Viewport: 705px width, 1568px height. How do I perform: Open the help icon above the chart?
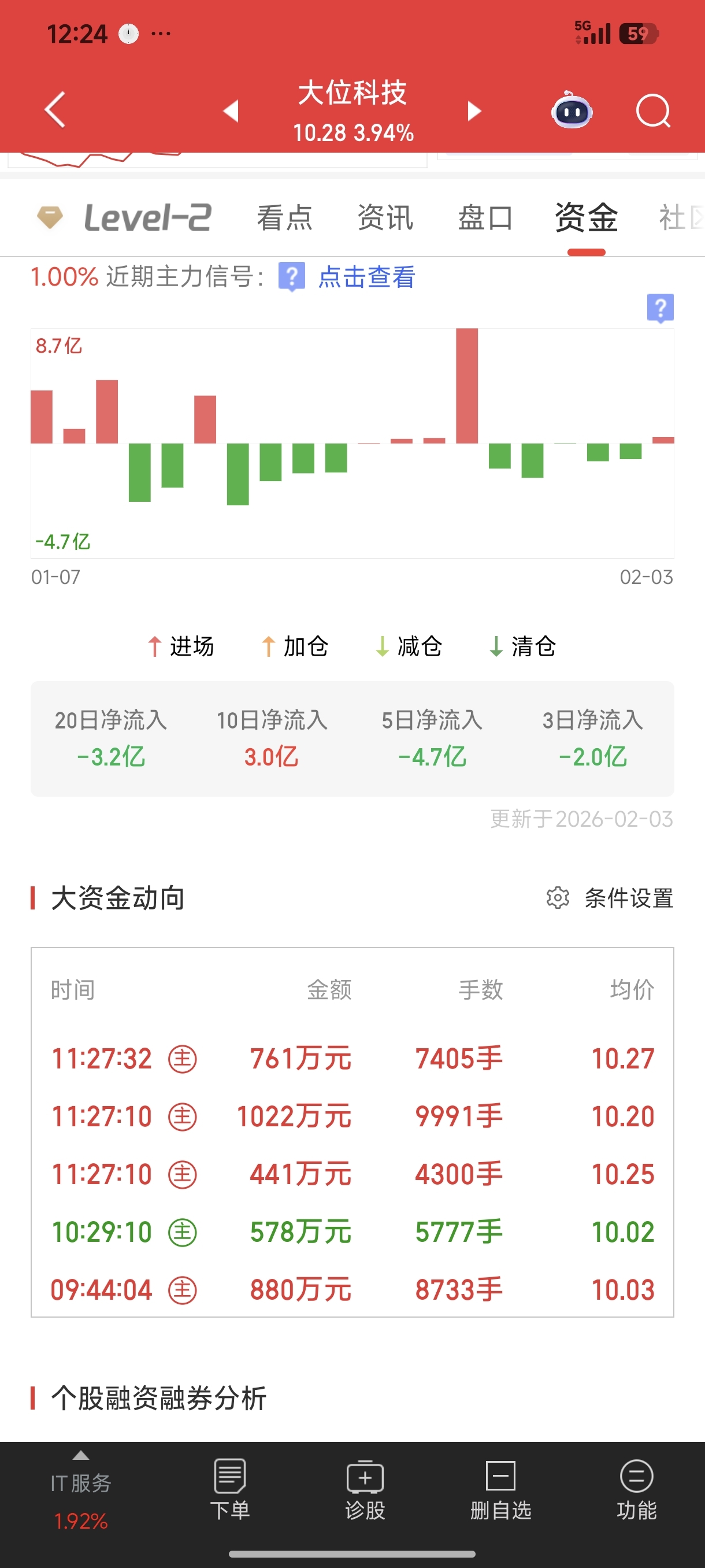pyautogui.click(x=660, y=308)
